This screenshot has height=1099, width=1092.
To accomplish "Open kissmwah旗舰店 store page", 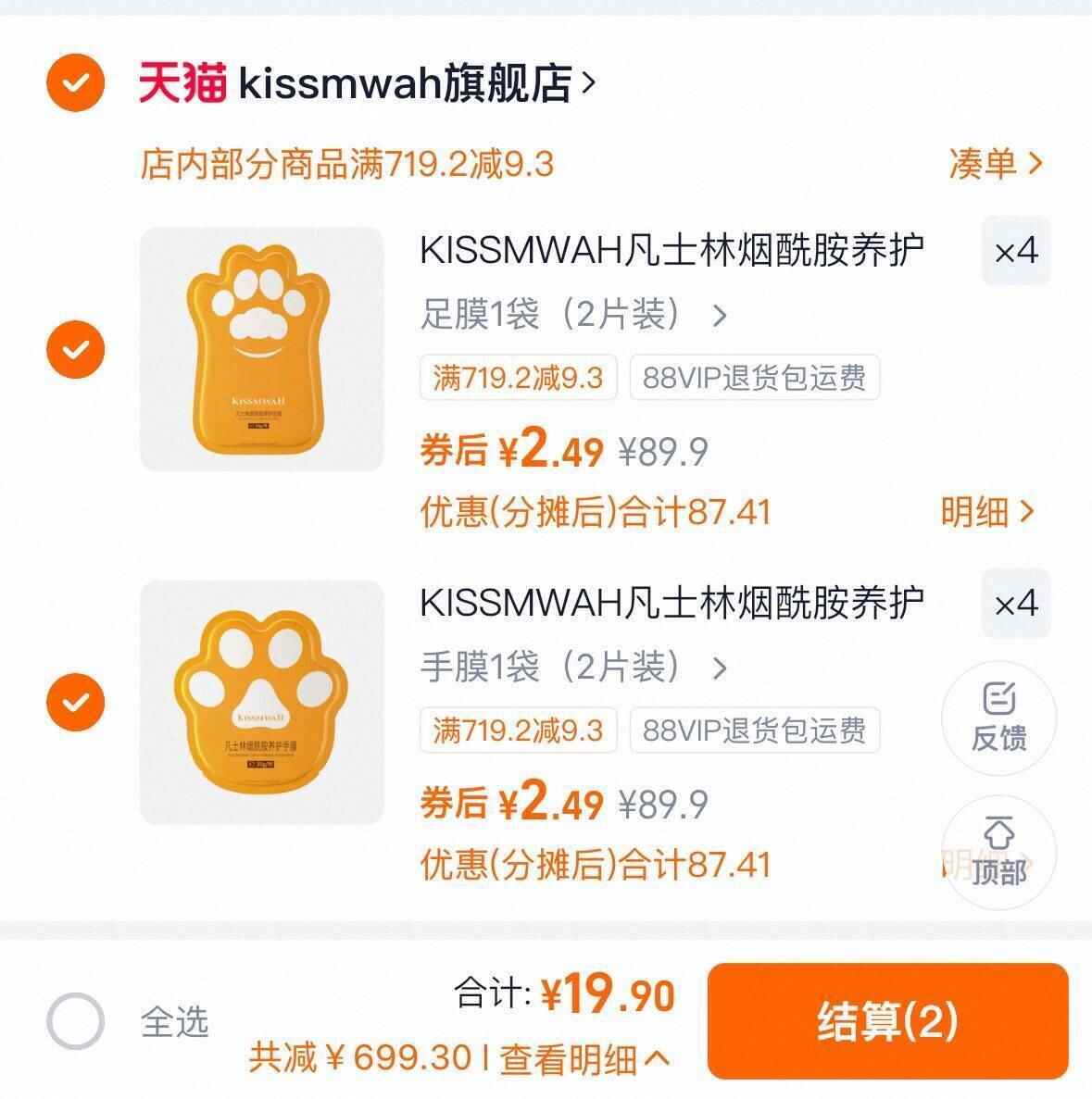I will pyautogui.click(x=408, y=83).
